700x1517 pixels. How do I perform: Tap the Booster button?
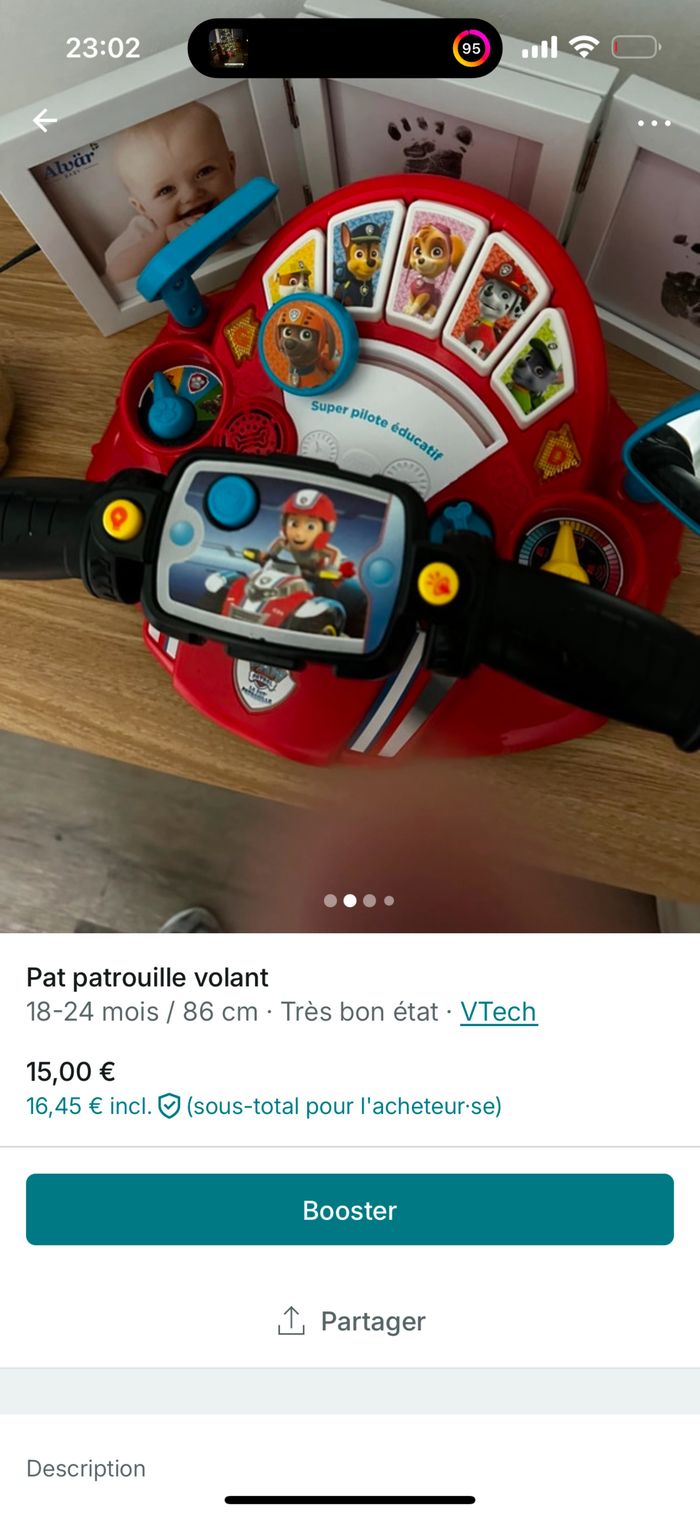click(x=350, y=1209)
